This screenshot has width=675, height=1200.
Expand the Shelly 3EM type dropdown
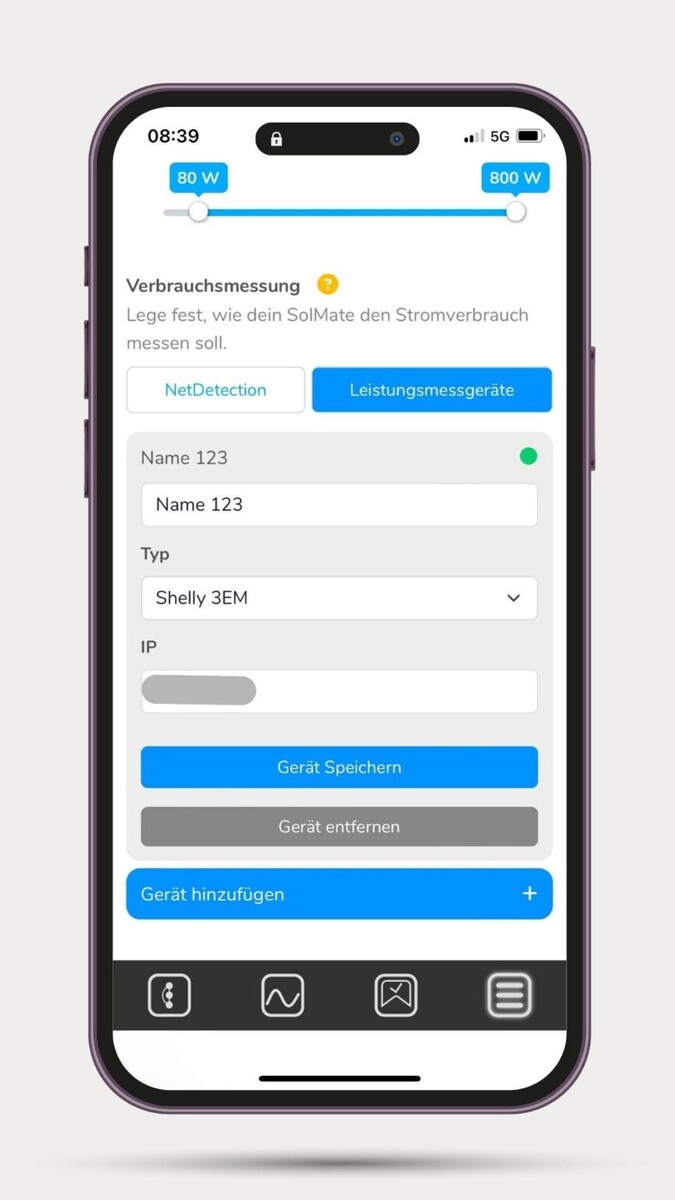[339, 598]
